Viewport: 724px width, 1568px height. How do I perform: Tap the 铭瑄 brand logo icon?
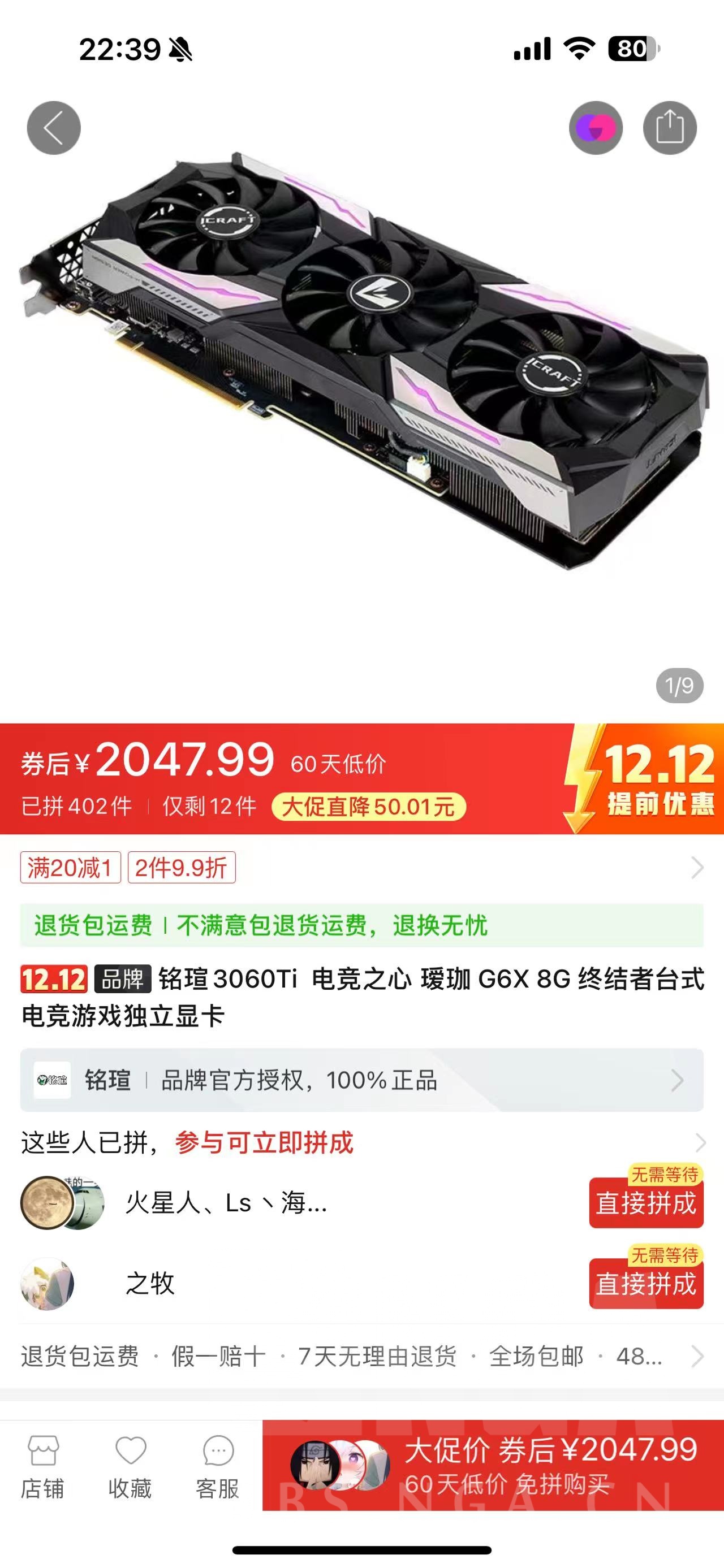tap(55, 1077)
